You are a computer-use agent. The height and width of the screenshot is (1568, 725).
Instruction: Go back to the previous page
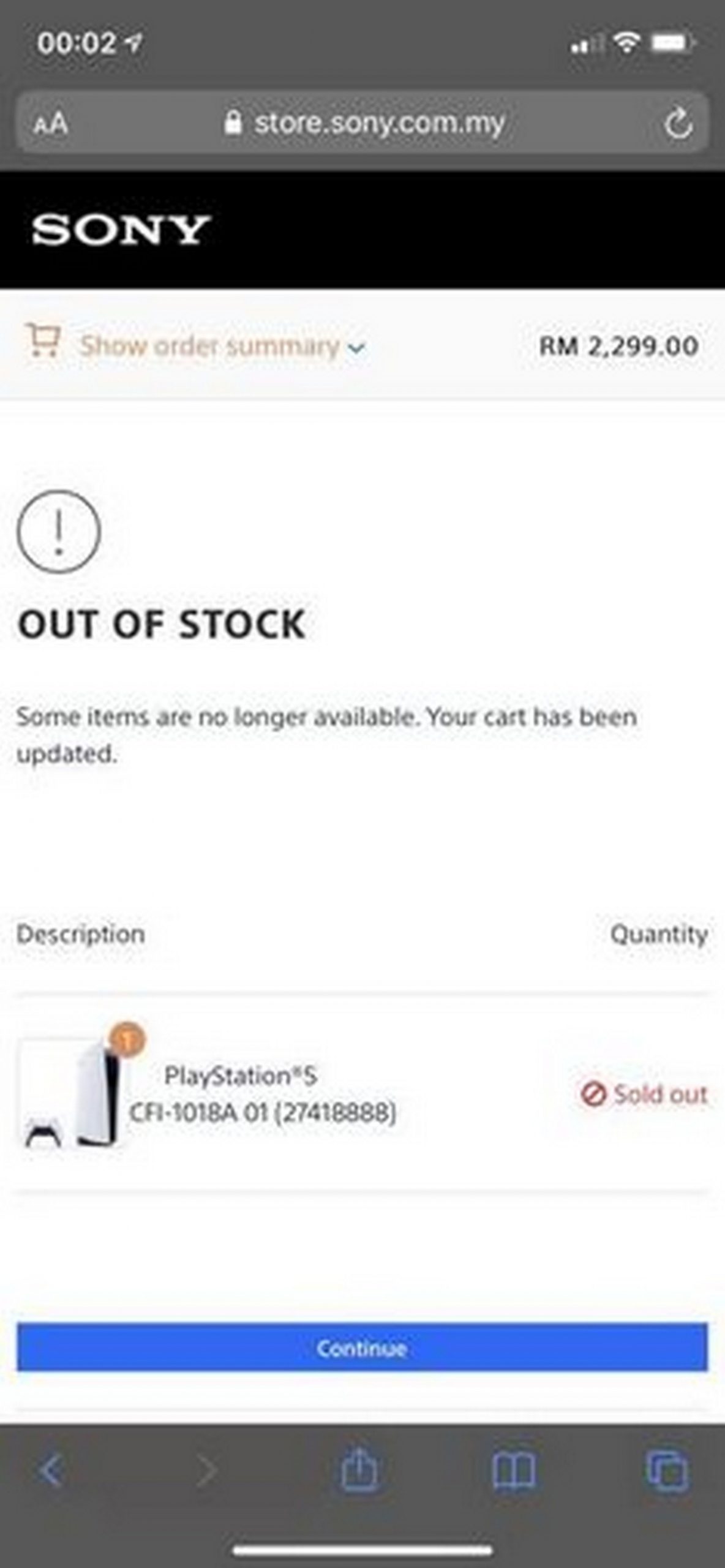point(50,1470)
